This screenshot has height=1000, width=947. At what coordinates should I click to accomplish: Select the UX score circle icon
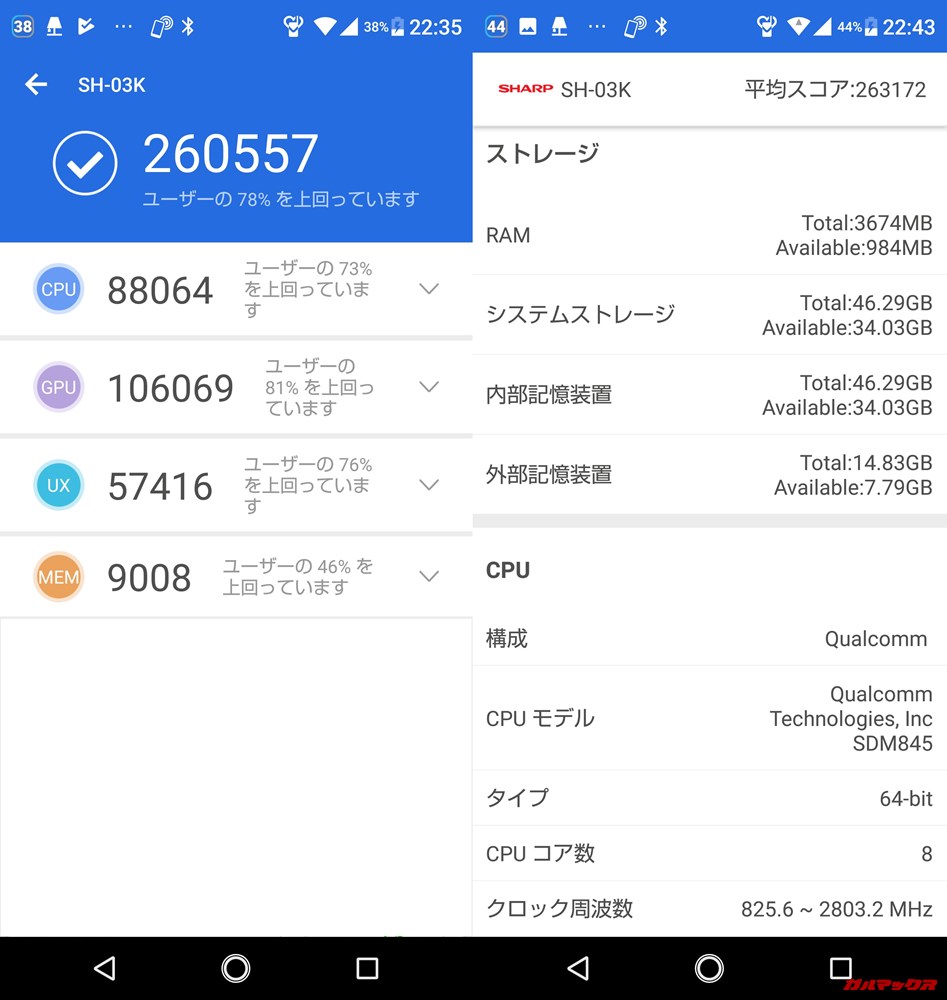(x=58, y=486)
